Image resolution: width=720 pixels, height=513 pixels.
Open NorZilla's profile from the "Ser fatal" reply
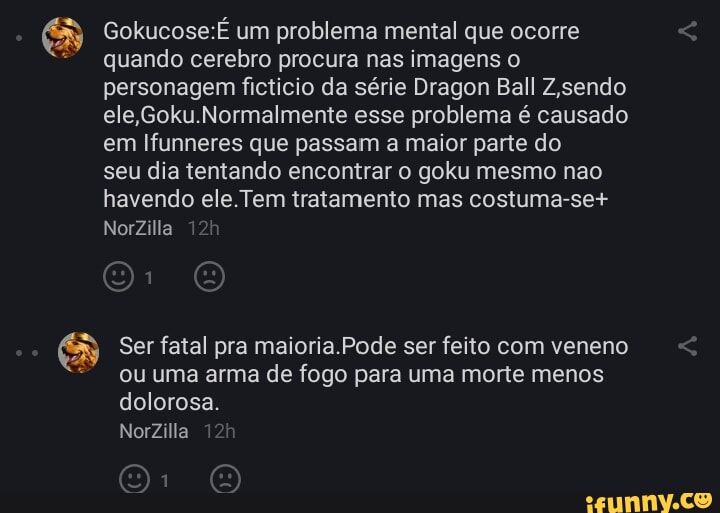point(153,431)
